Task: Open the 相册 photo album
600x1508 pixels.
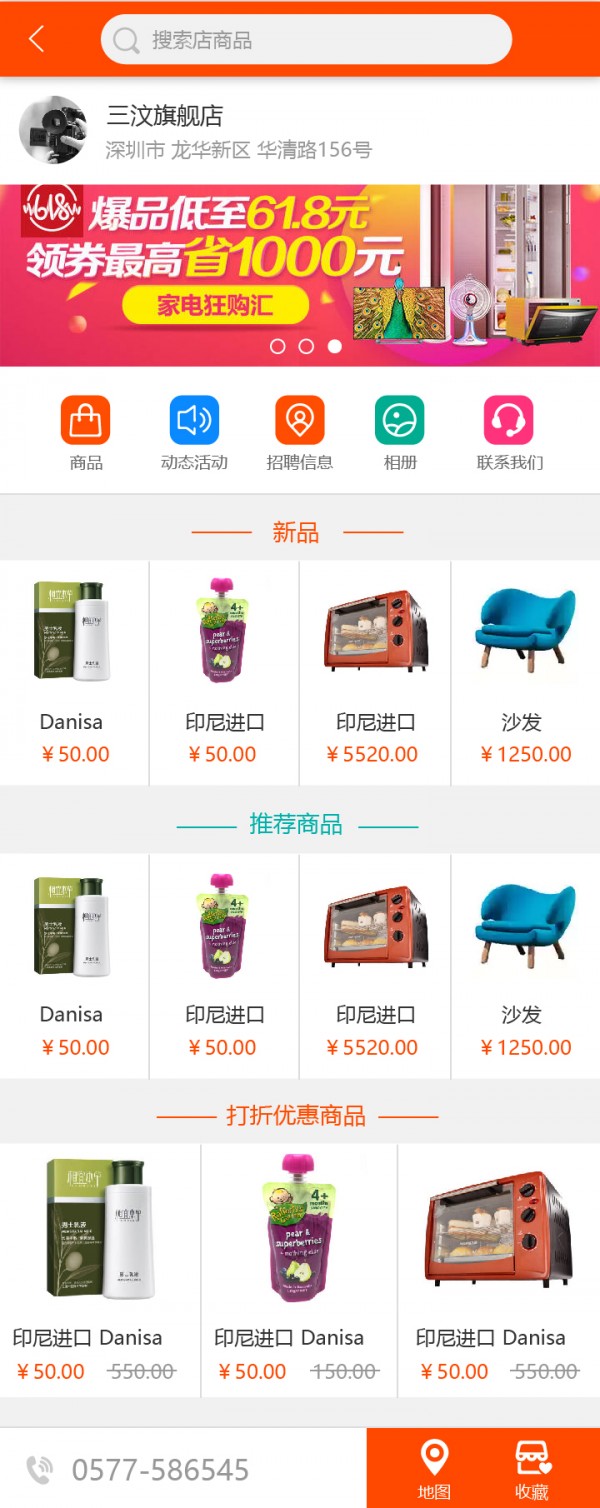Action: (400, 432)
